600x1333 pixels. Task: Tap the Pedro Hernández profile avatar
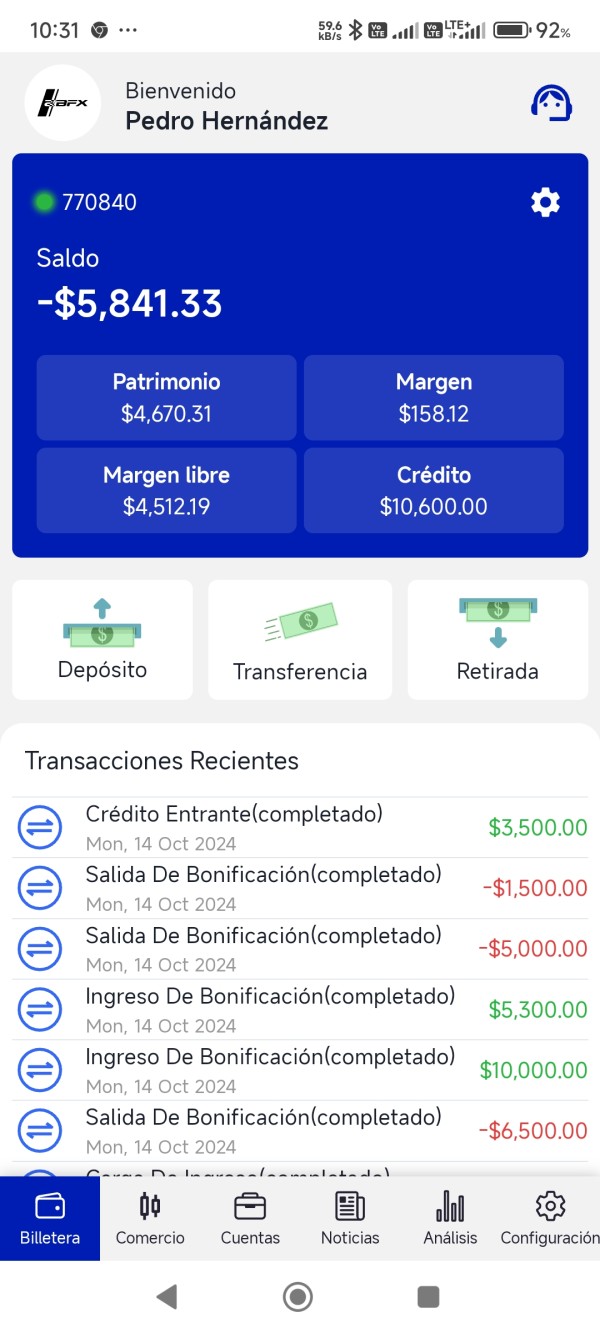pyautogui.click(x=63, y=103)
